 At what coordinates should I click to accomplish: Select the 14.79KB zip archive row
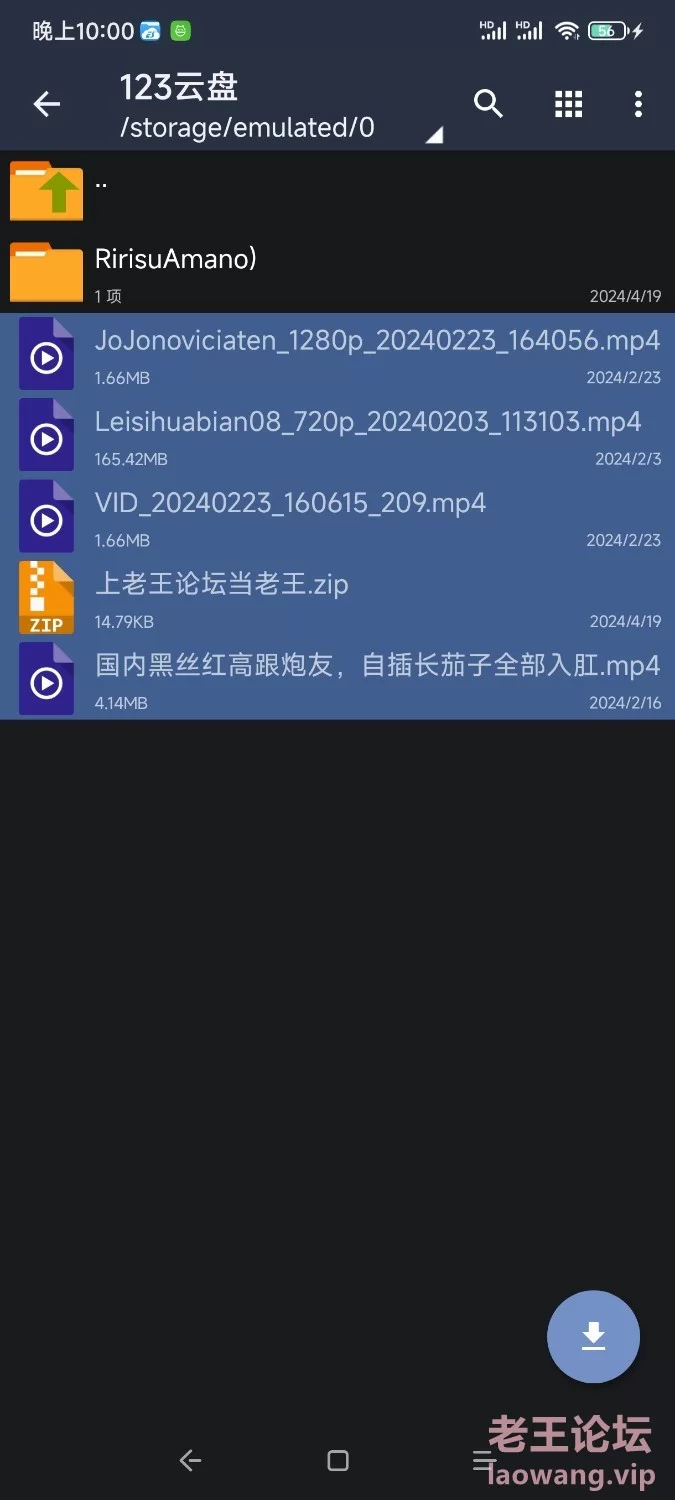click(x=337, y=597)
